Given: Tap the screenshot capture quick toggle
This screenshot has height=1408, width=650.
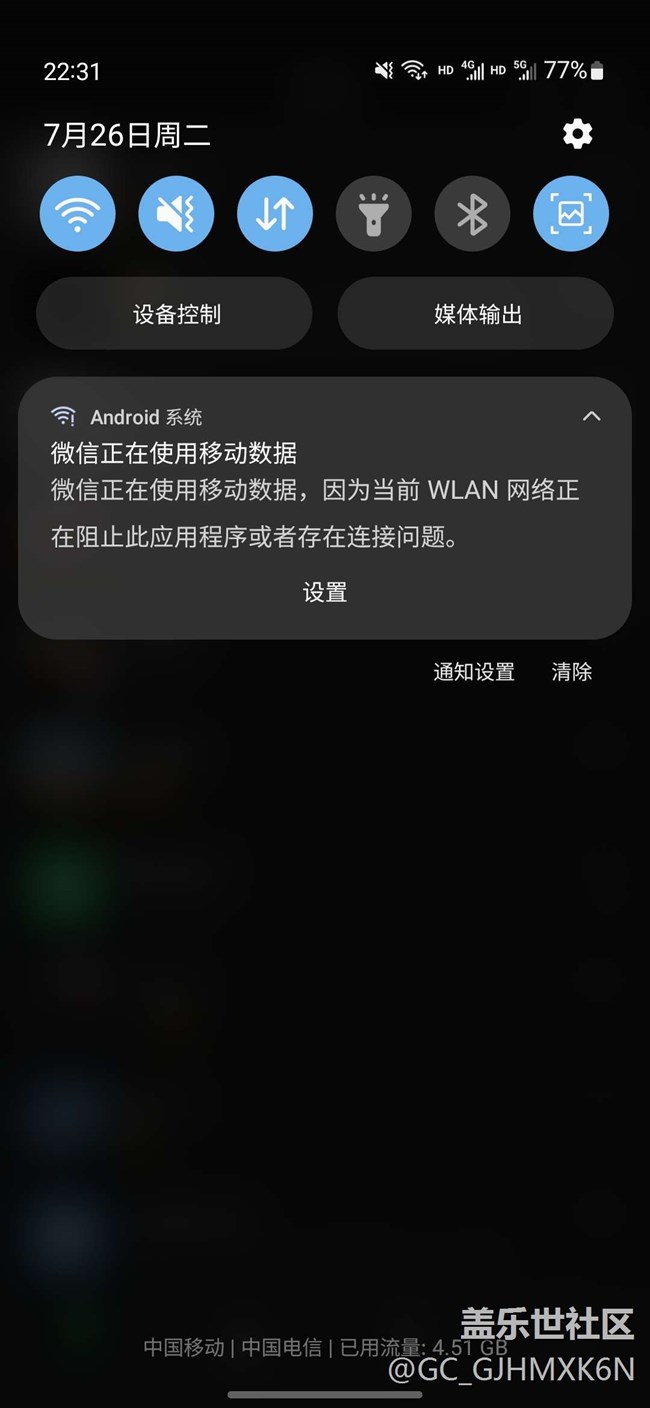Looking at the screenshot, I should 571,214.
